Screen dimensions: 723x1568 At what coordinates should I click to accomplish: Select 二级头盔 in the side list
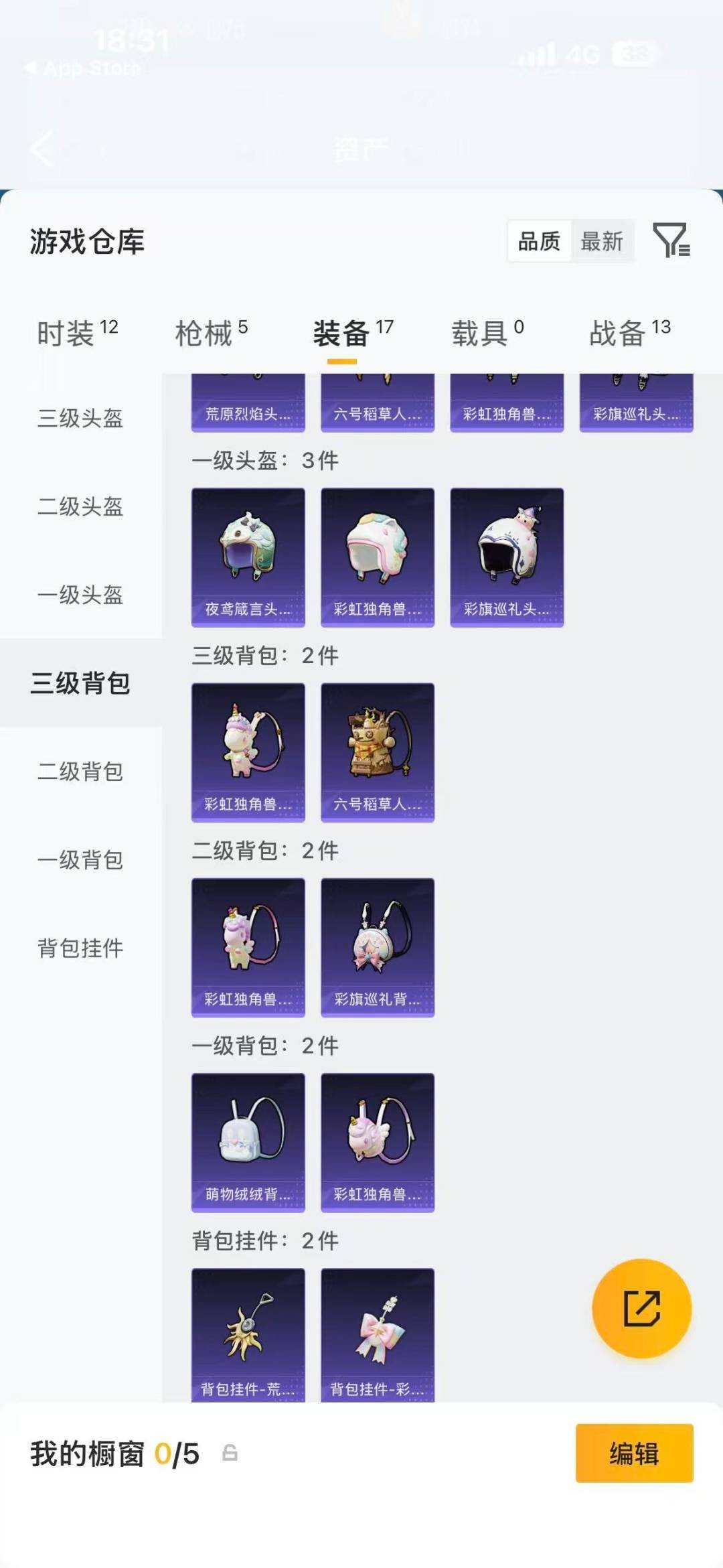(x=80, y=506)
